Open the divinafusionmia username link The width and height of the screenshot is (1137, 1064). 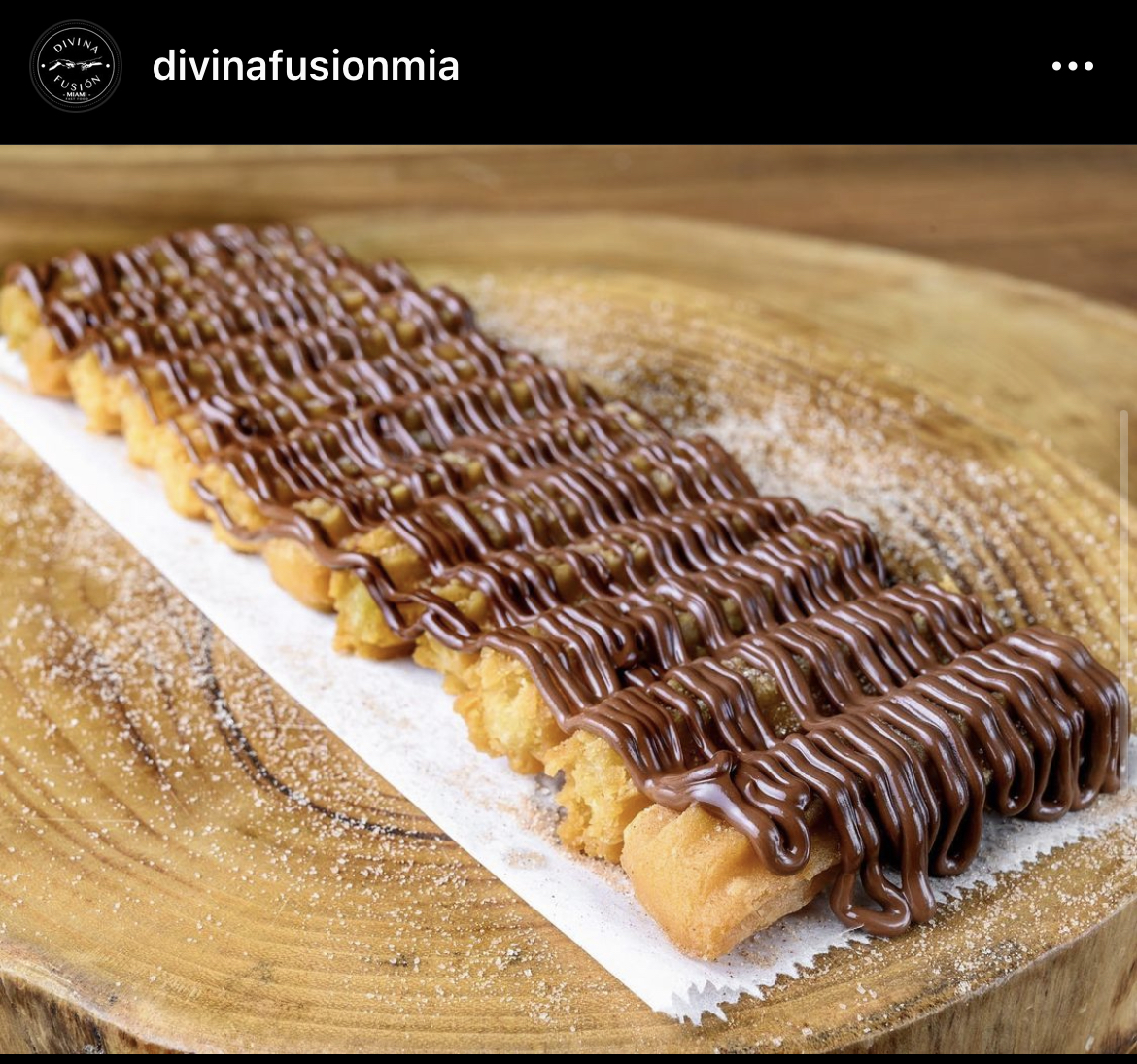click(305, 66)
